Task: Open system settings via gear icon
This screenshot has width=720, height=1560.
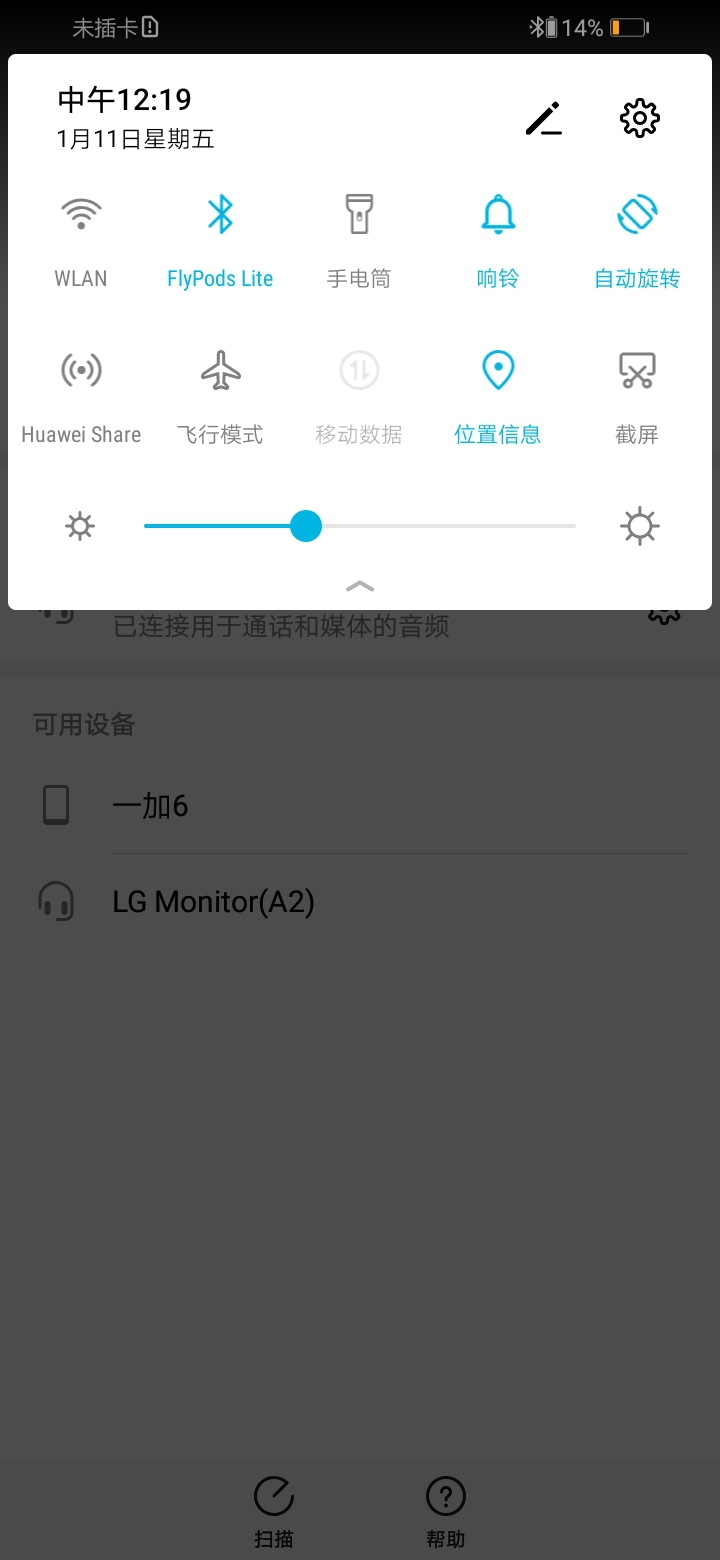Action: [639, 118]
